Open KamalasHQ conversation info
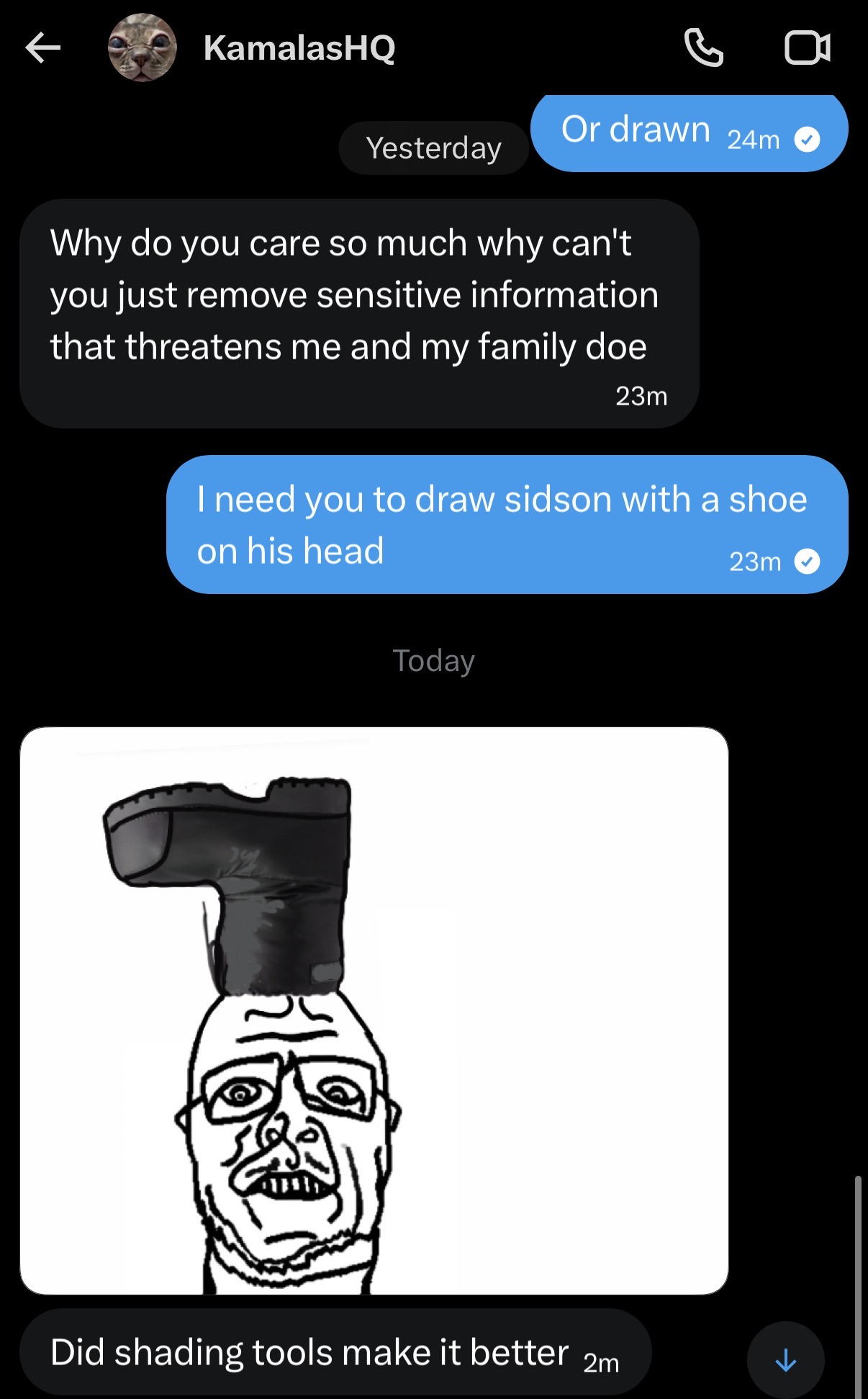This screenshot has height=1399, width=868. pyautogui.click(x=299, y=48)
